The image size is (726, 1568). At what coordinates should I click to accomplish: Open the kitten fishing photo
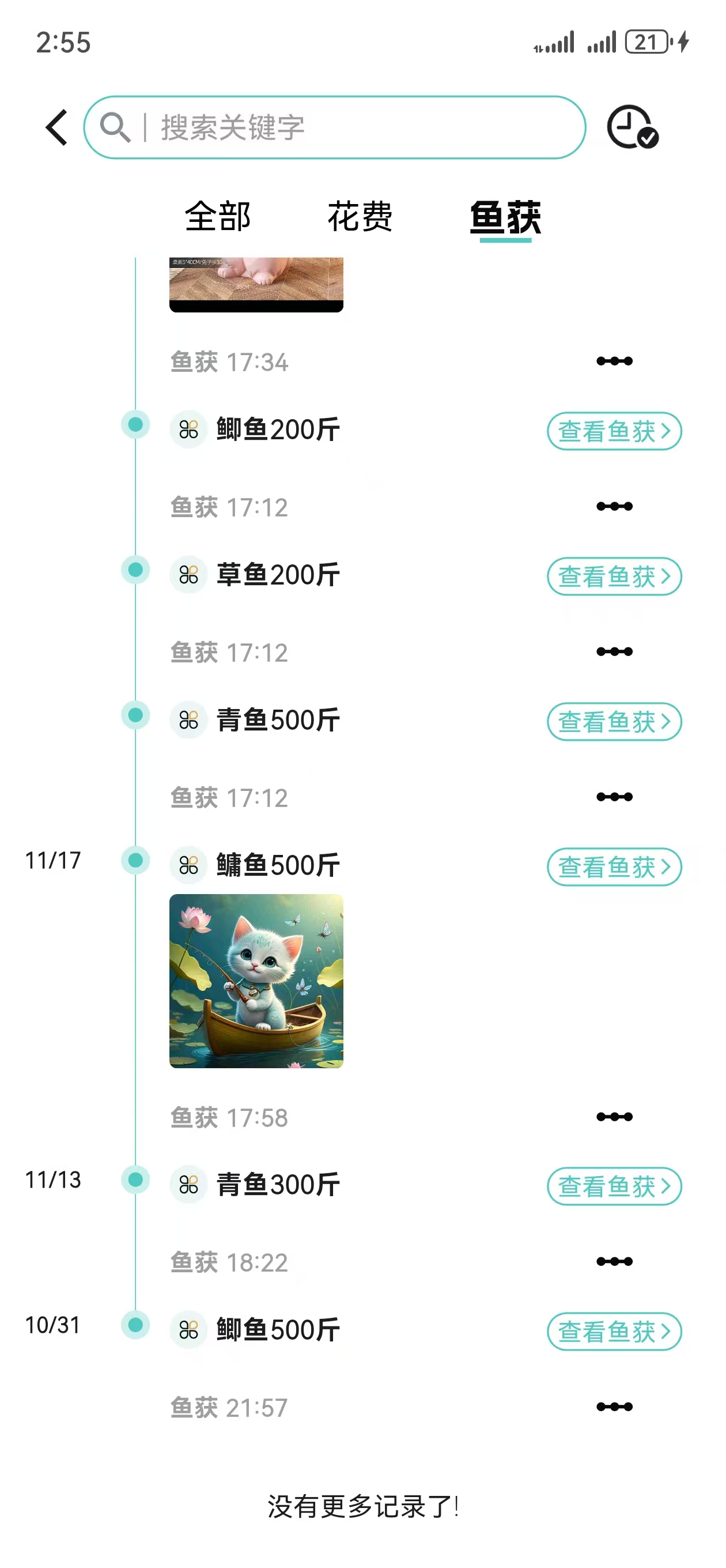pyautogui.click(x=256, y=981)
